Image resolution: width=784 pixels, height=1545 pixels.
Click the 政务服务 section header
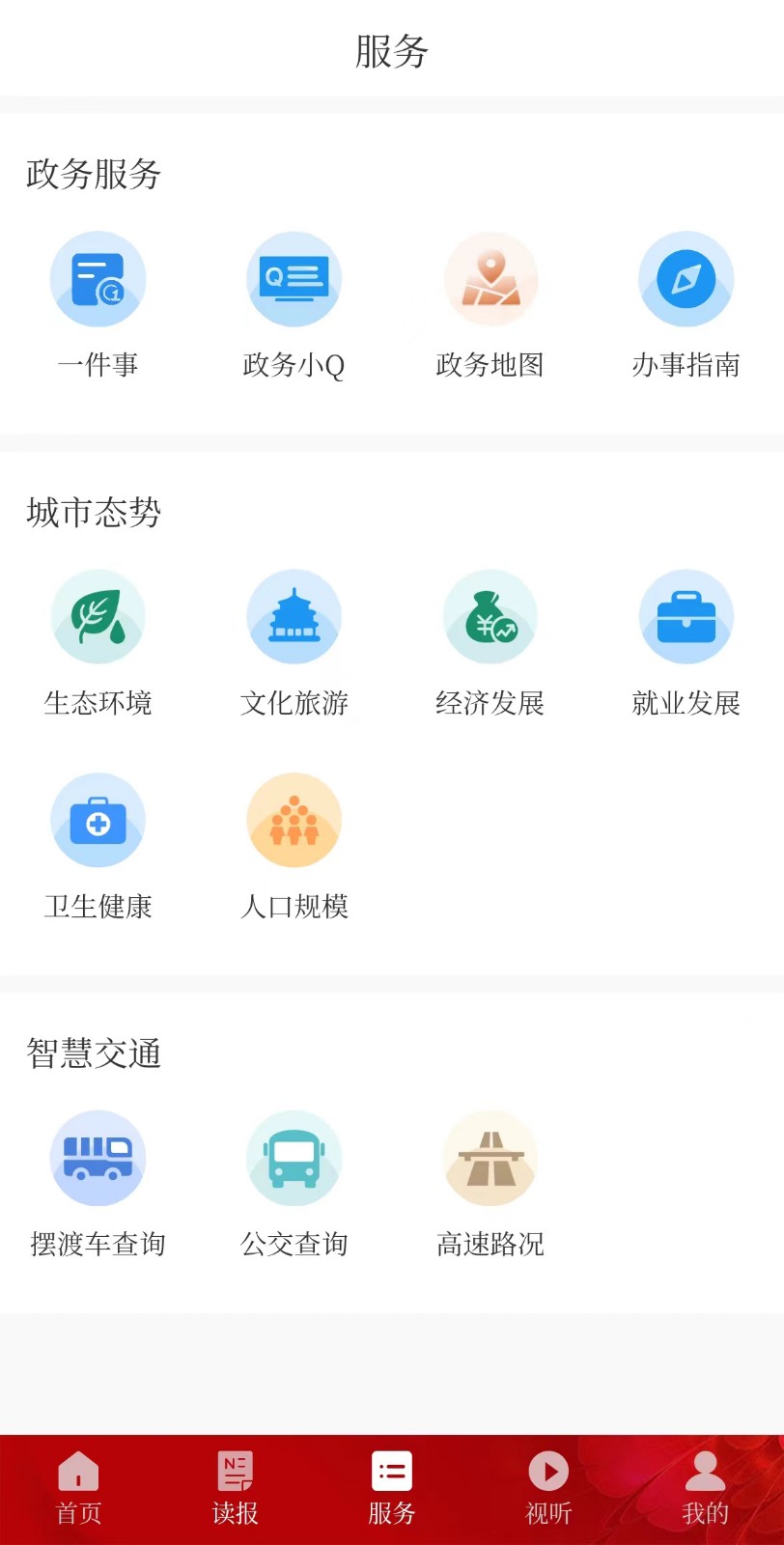(94, 176)
